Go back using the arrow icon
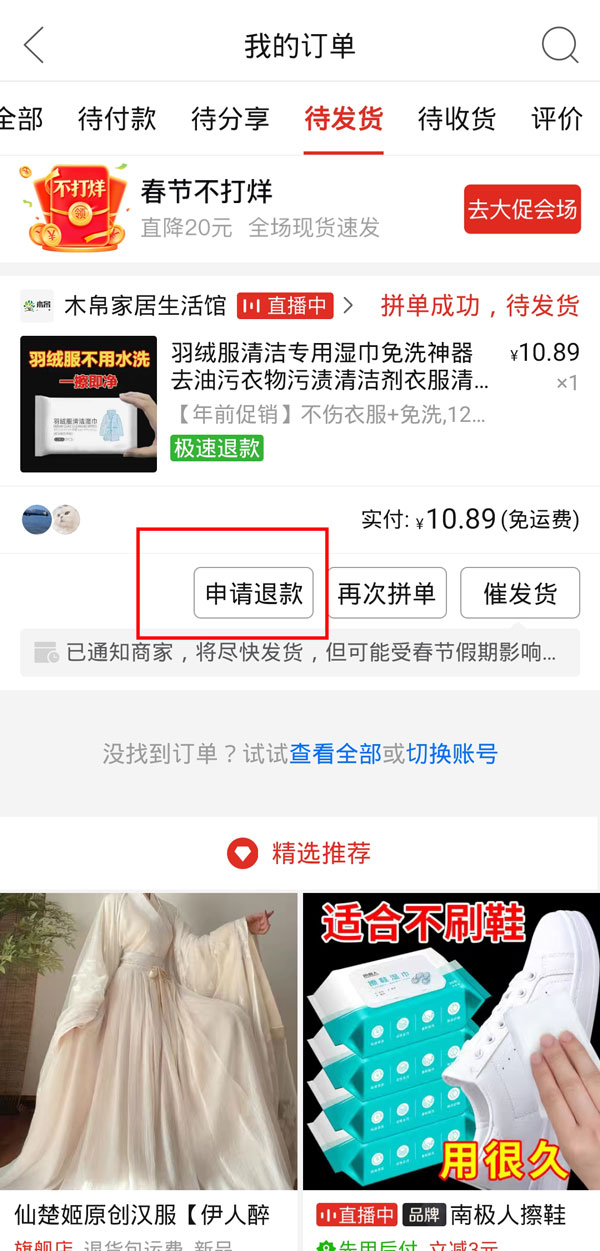600x1251 pixels. click(x=34, y=46)
